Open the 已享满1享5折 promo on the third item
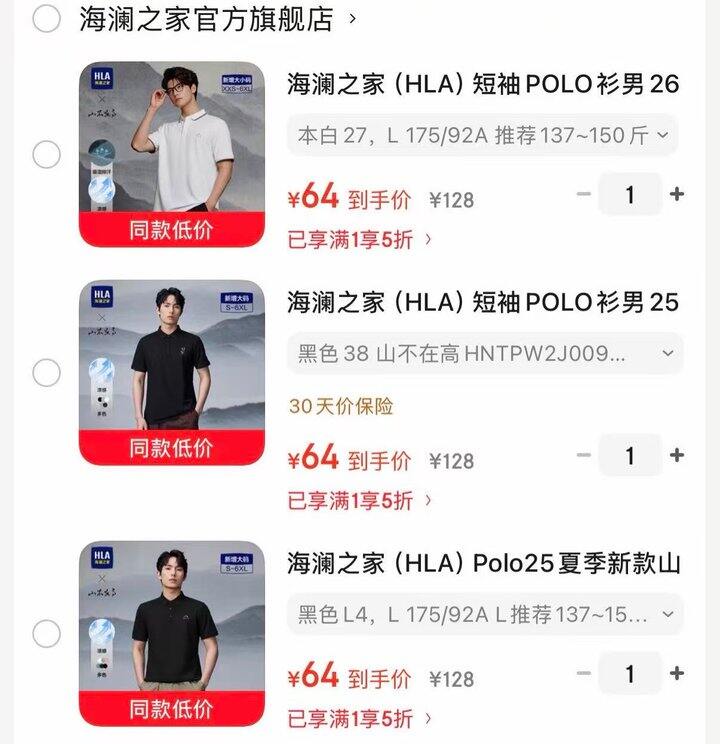 pyautogui.click(x=340, y=720)
